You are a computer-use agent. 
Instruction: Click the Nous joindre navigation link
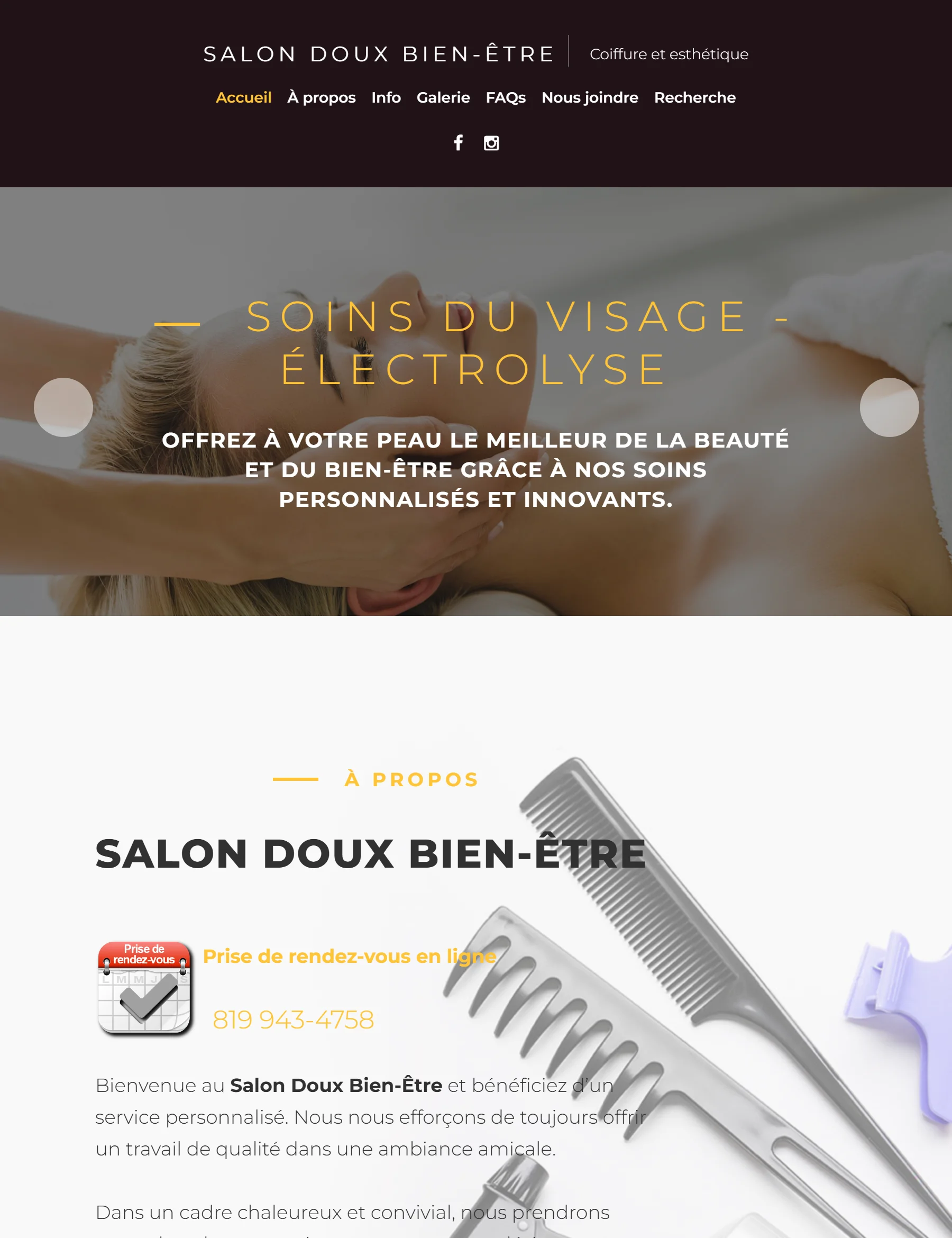589,97
